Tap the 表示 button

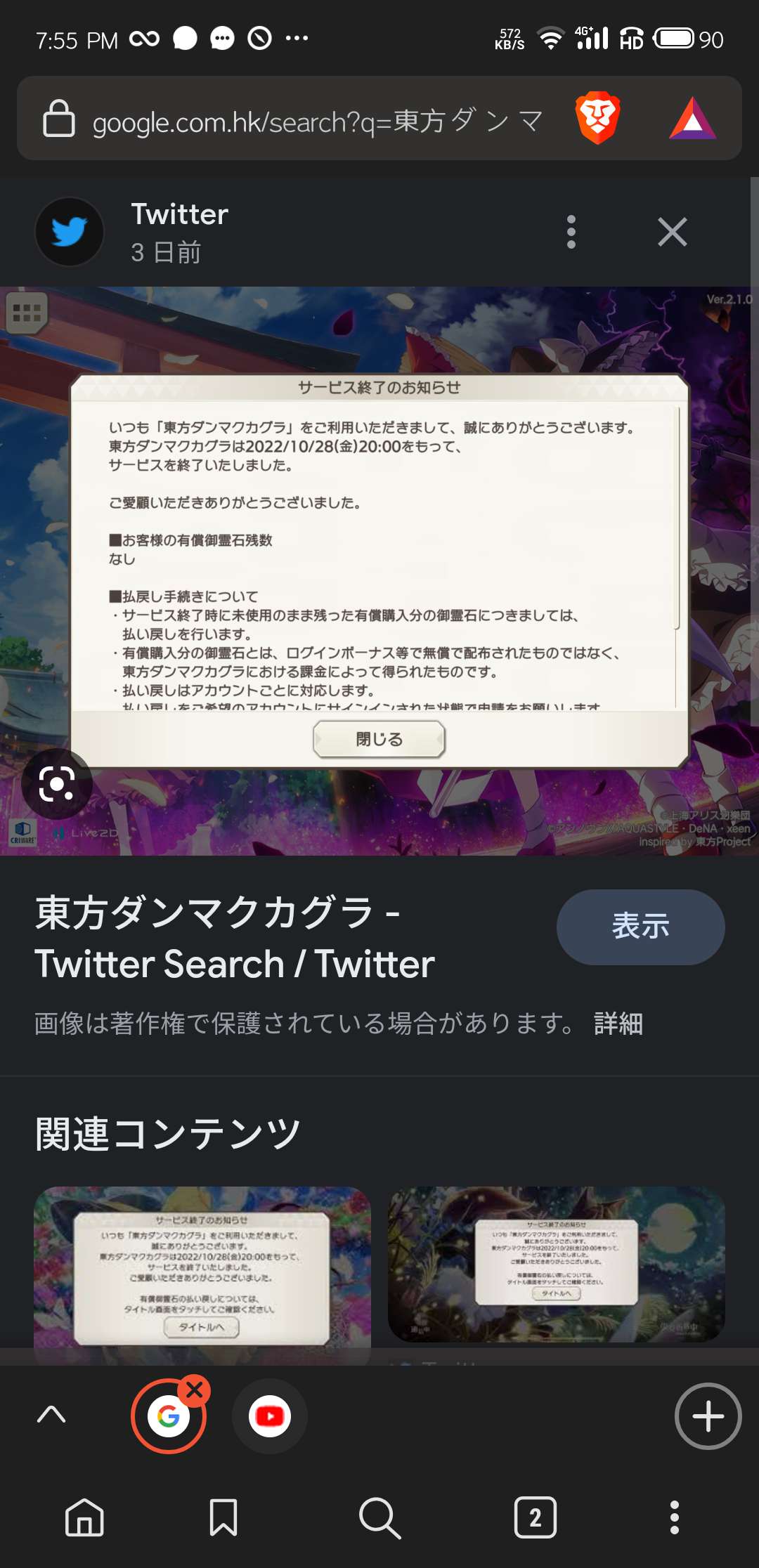pyautogui.click(x=640, y=927)
